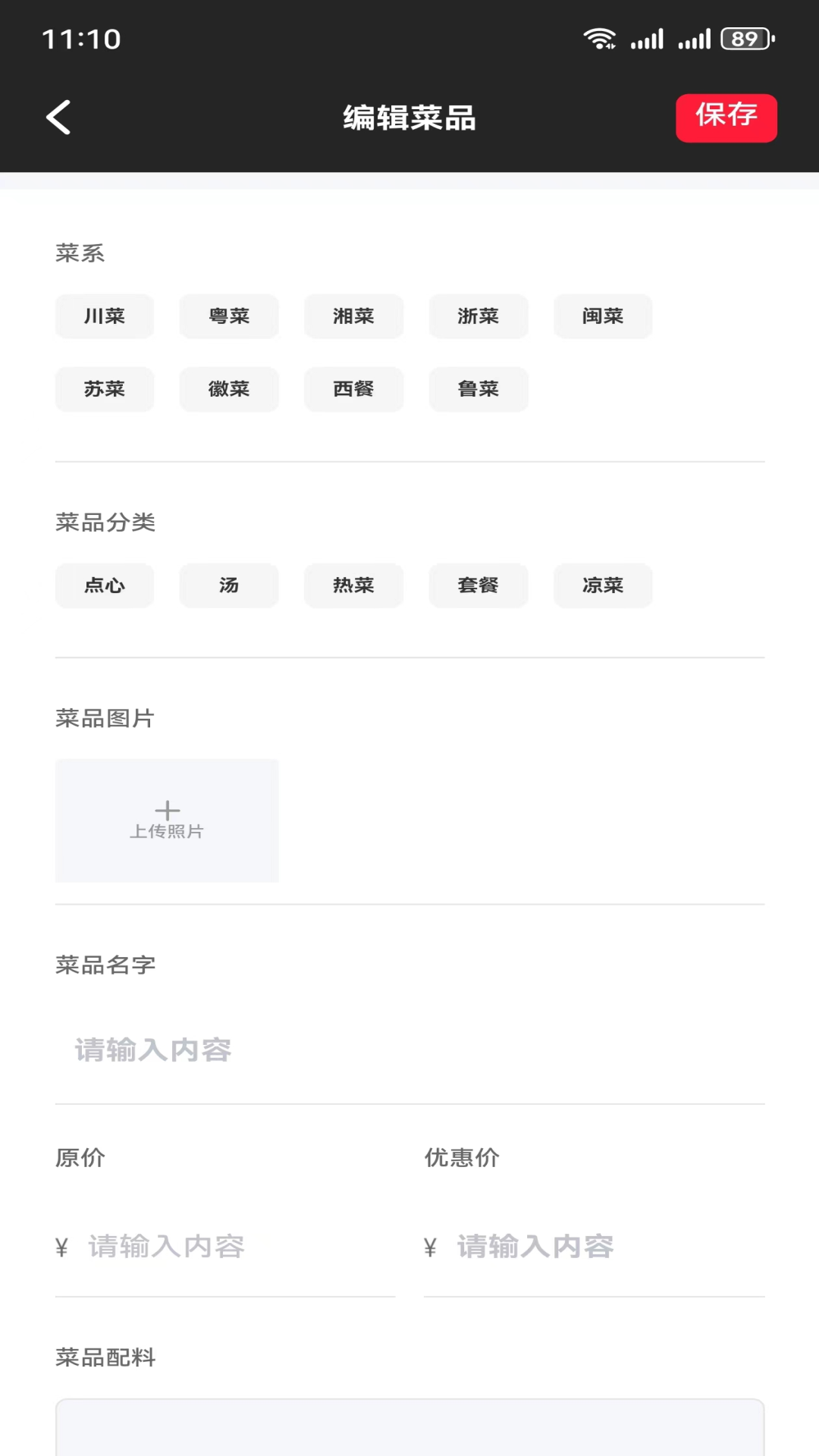
Task: Select 粤菜 cuisine option
Action: (228, 316)
